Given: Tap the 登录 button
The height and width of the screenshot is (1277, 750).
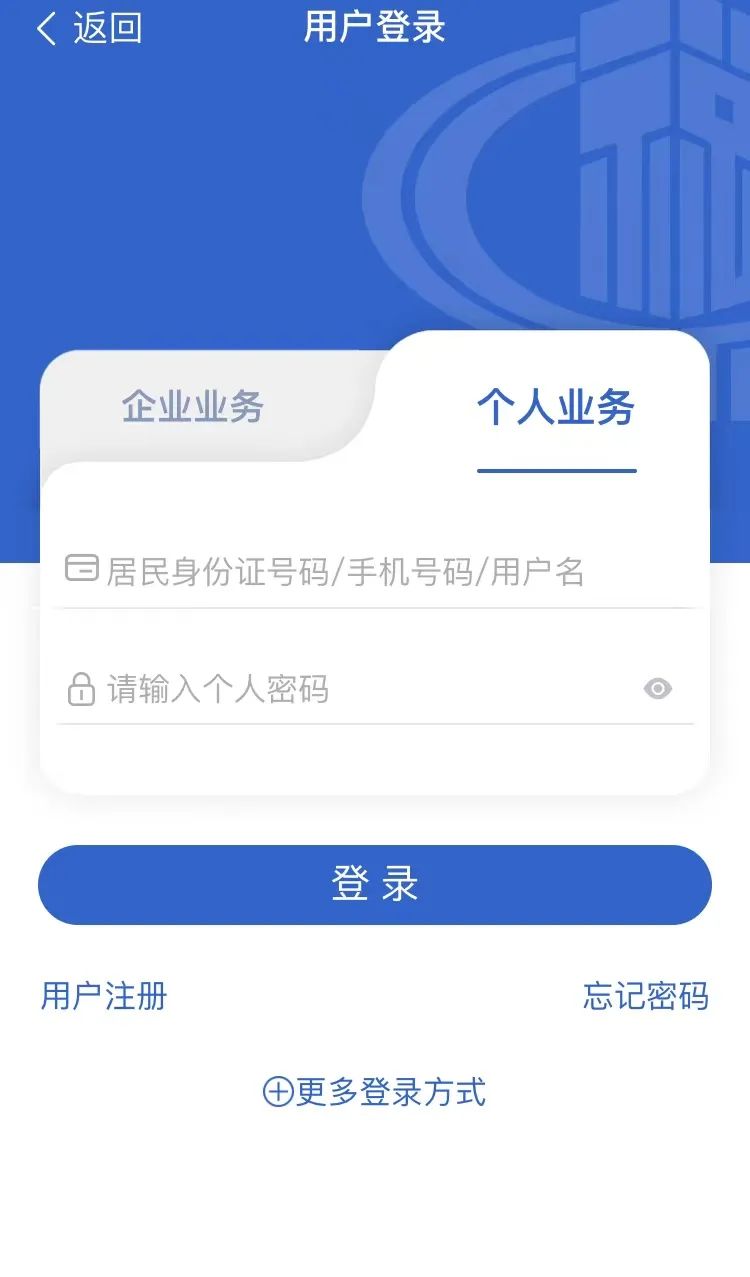Looking at the screenshot, I should coord(375,885).
